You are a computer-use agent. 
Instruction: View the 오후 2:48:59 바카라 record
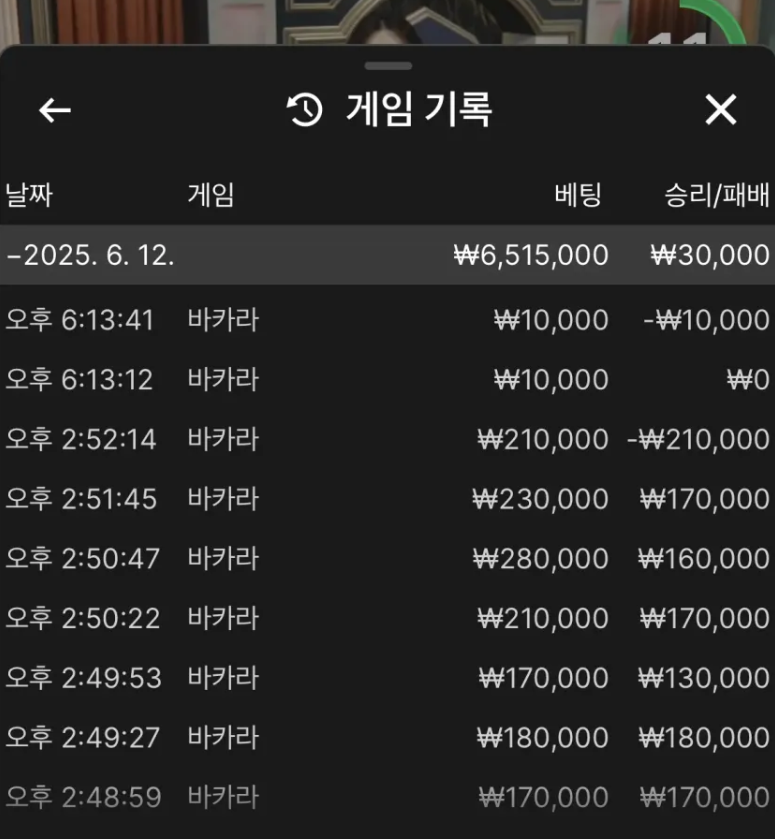(387, 797)
